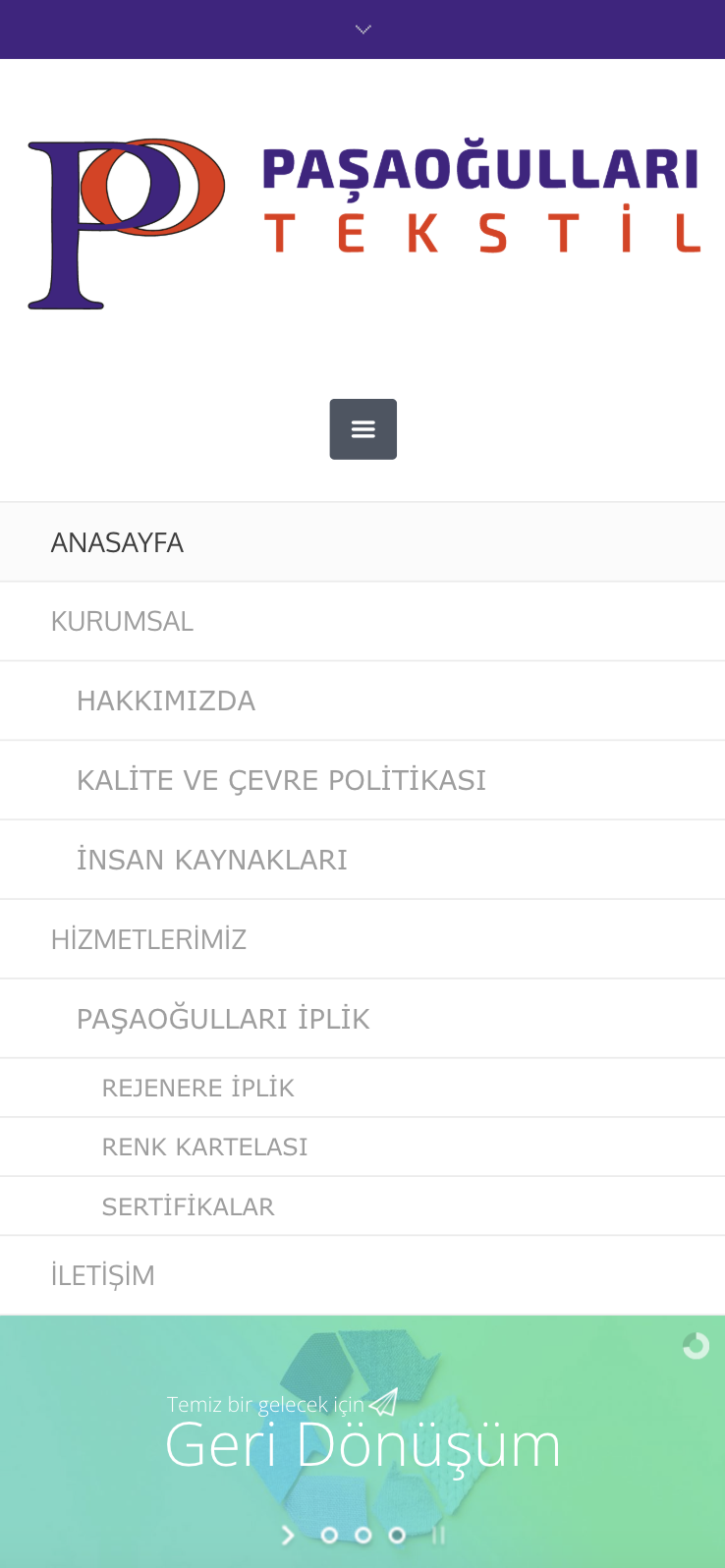The height and width of the screenshot is (1568, 725).
Task: Show the next slide with arrow
Action: pyautogui.click(x=288, y=1535)
